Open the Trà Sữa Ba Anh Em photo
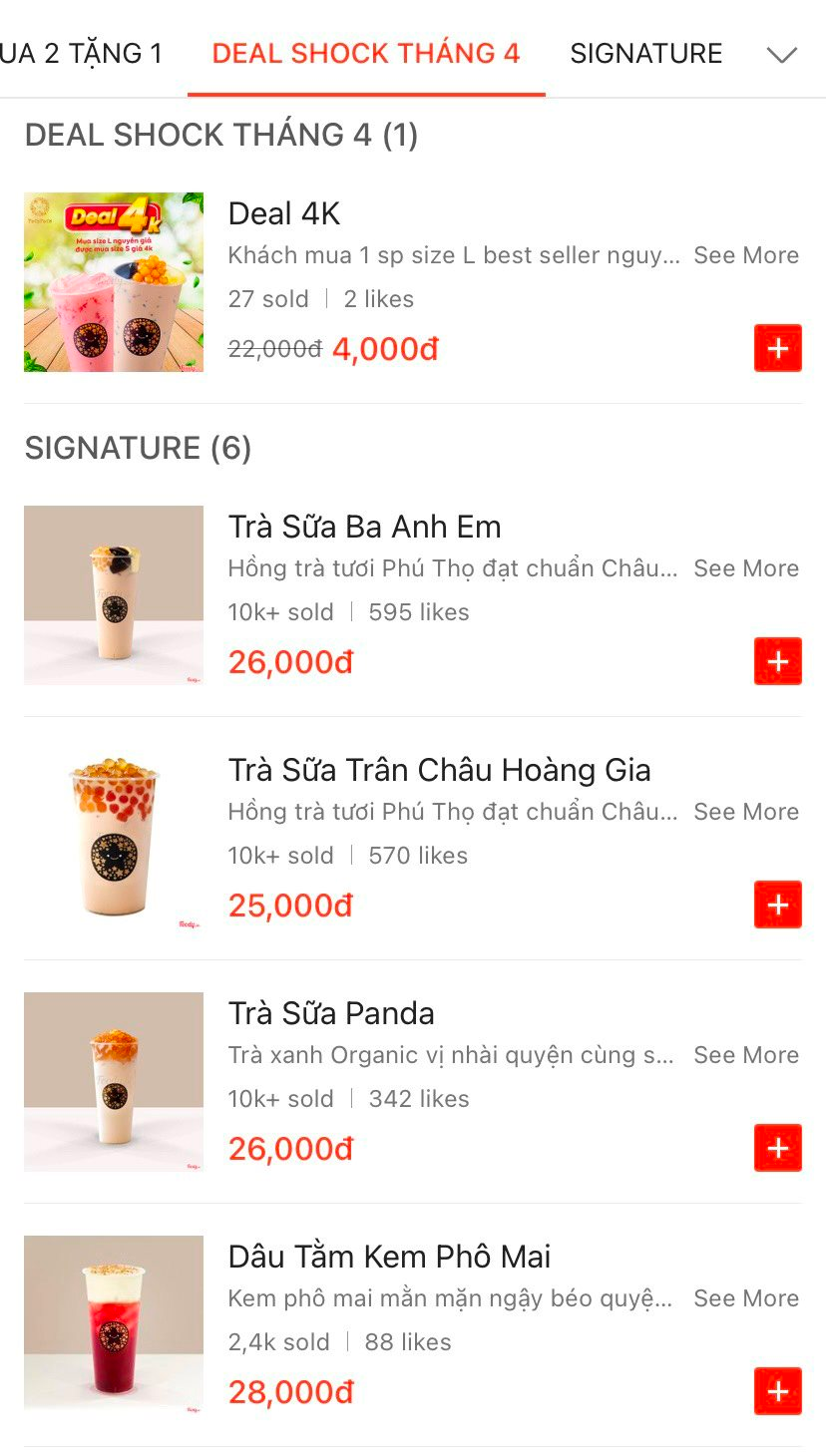 tap(114, 595)
